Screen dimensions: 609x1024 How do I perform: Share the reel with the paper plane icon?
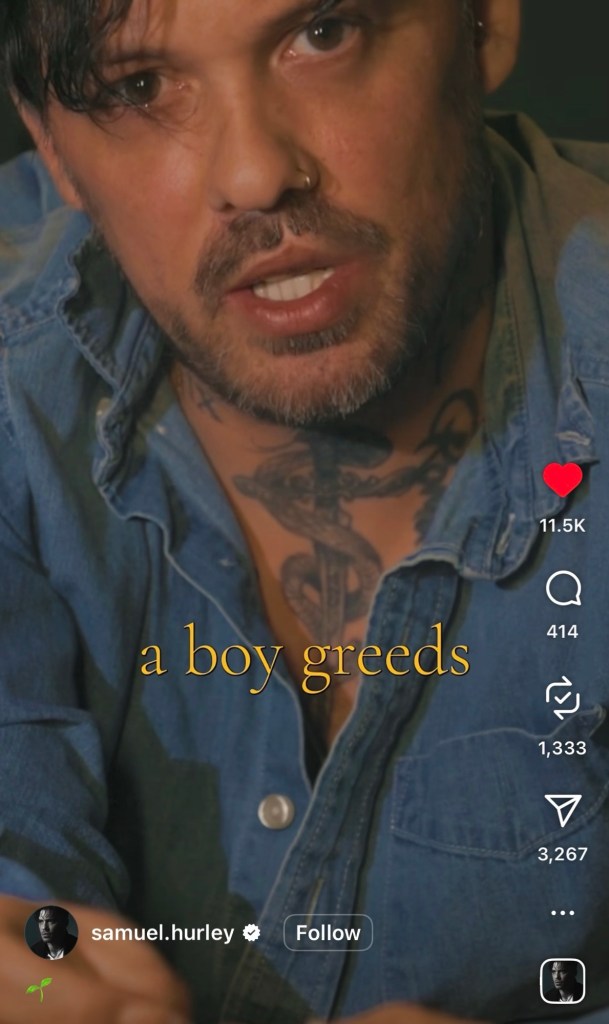(x=563, y=810)
